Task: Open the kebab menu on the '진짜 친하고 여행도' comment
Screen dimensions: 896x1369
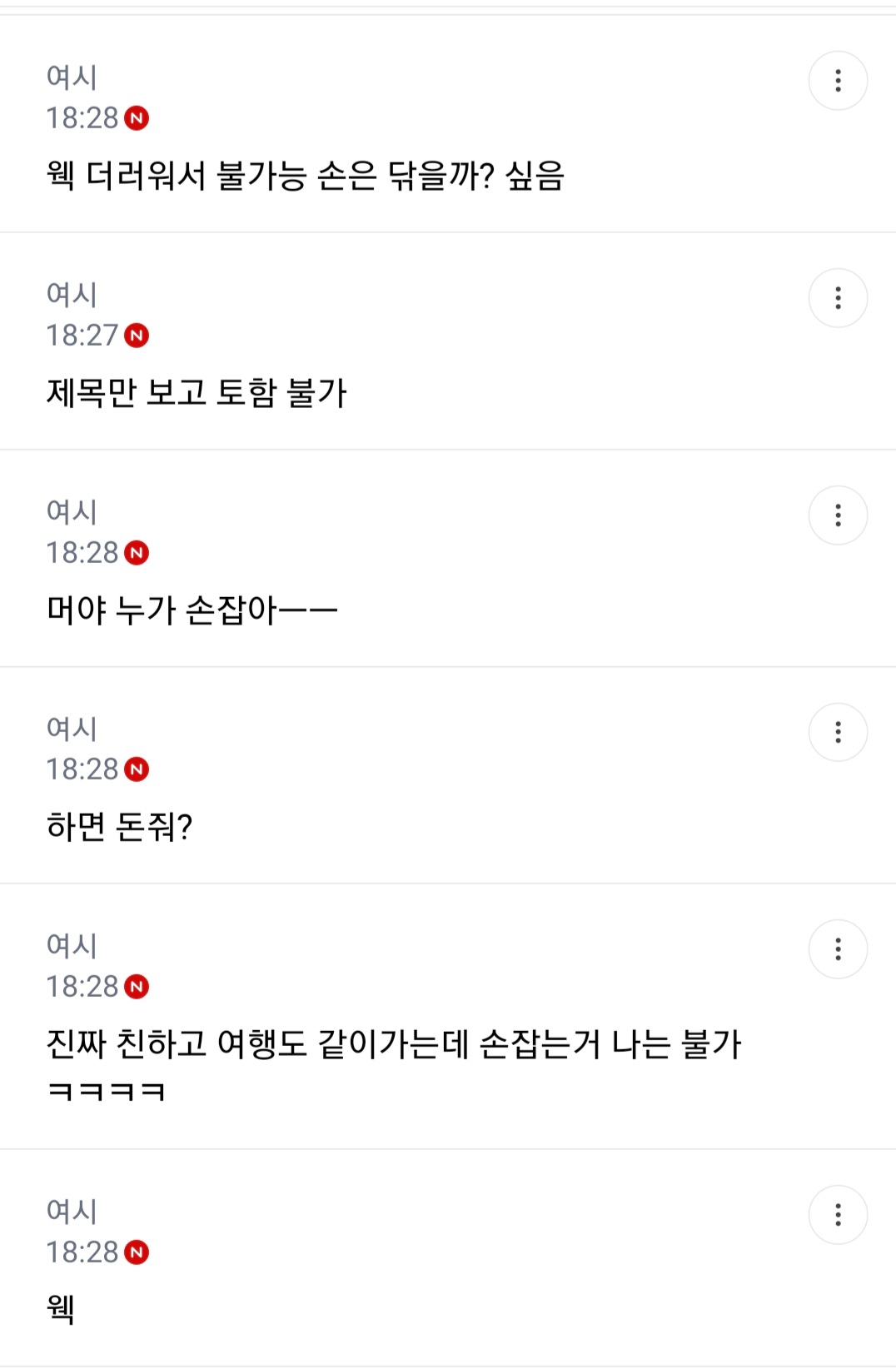Action: pos(838,948)
